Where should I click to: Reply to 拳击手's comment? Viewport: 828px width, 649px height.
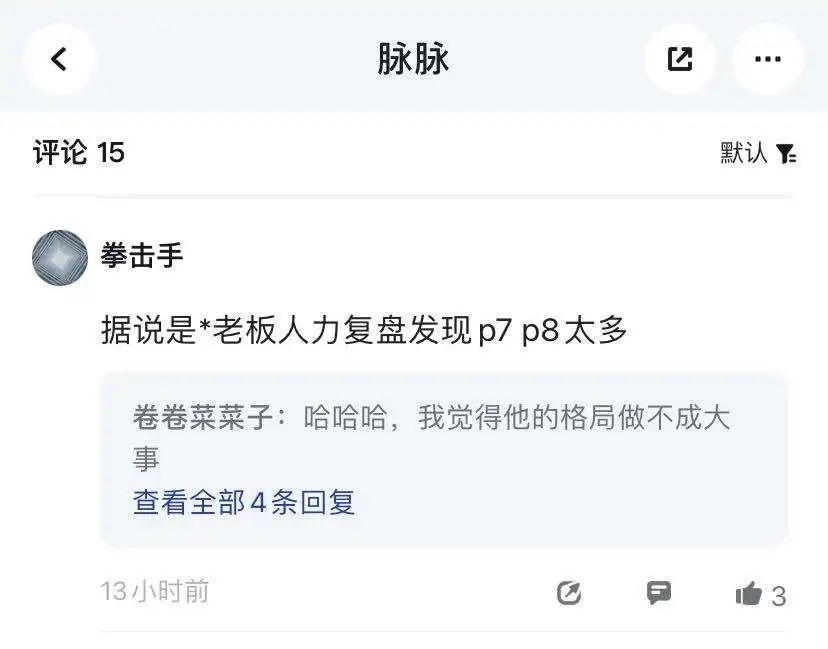(x=658, y=593)
